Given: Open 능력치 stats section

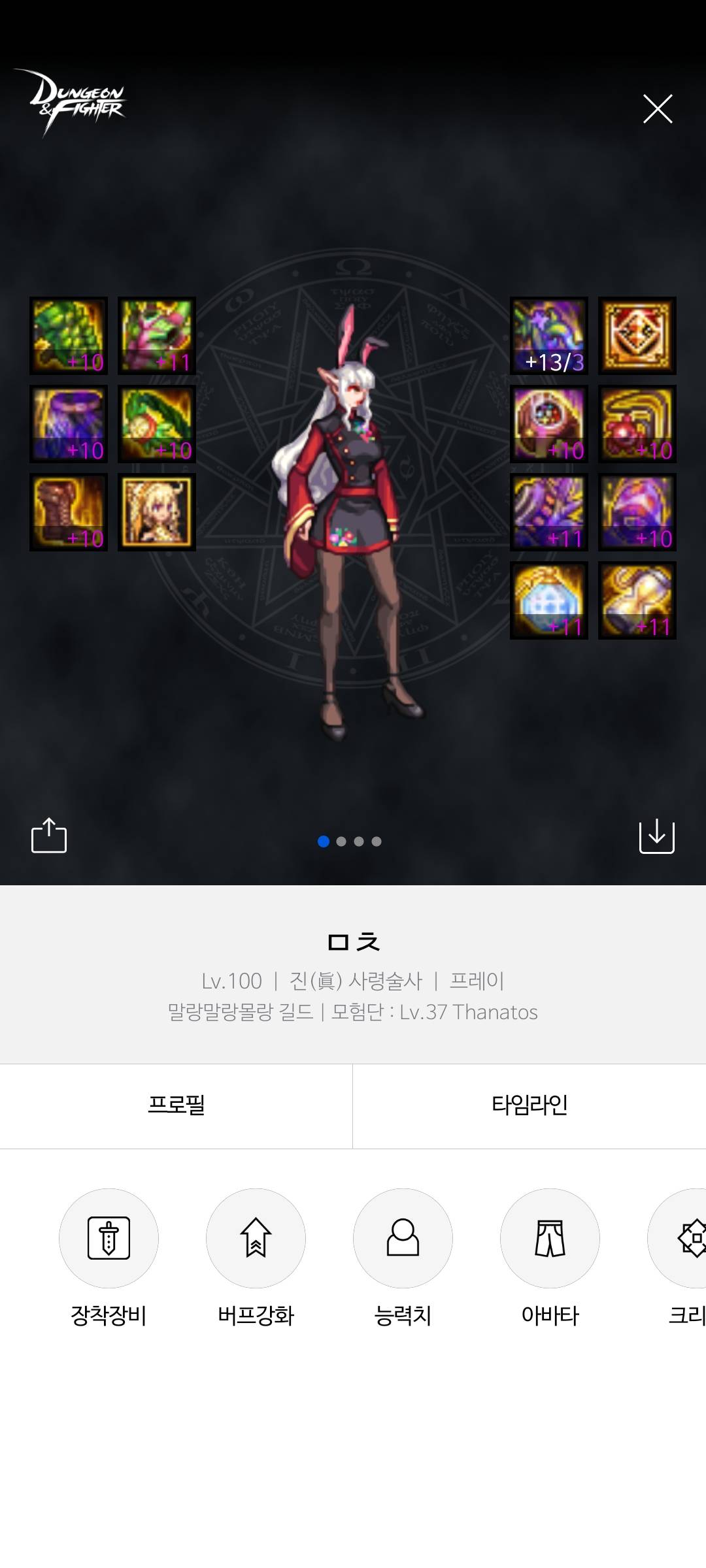Looking at the screenshot, I should (403, 1238).
